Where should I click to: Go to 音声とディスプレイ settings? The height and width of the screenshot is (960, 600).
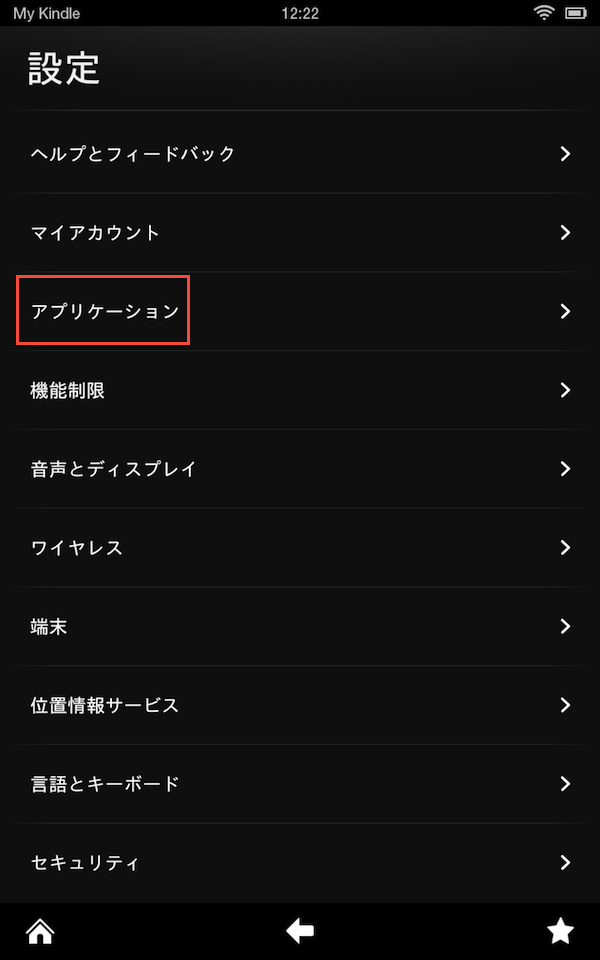[300, 469]
